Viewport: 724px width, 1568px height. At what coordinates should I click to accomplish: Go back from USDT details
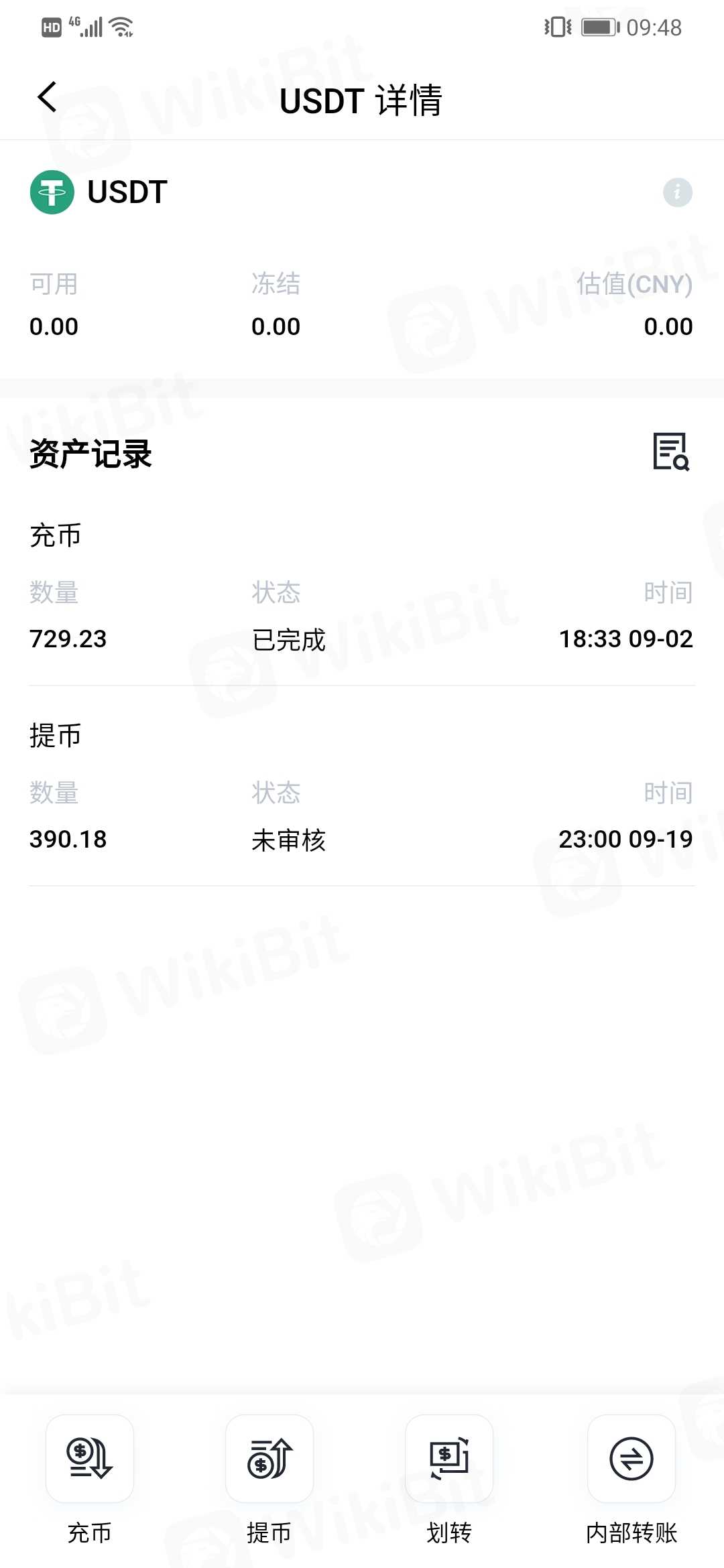tap(47, 98)
